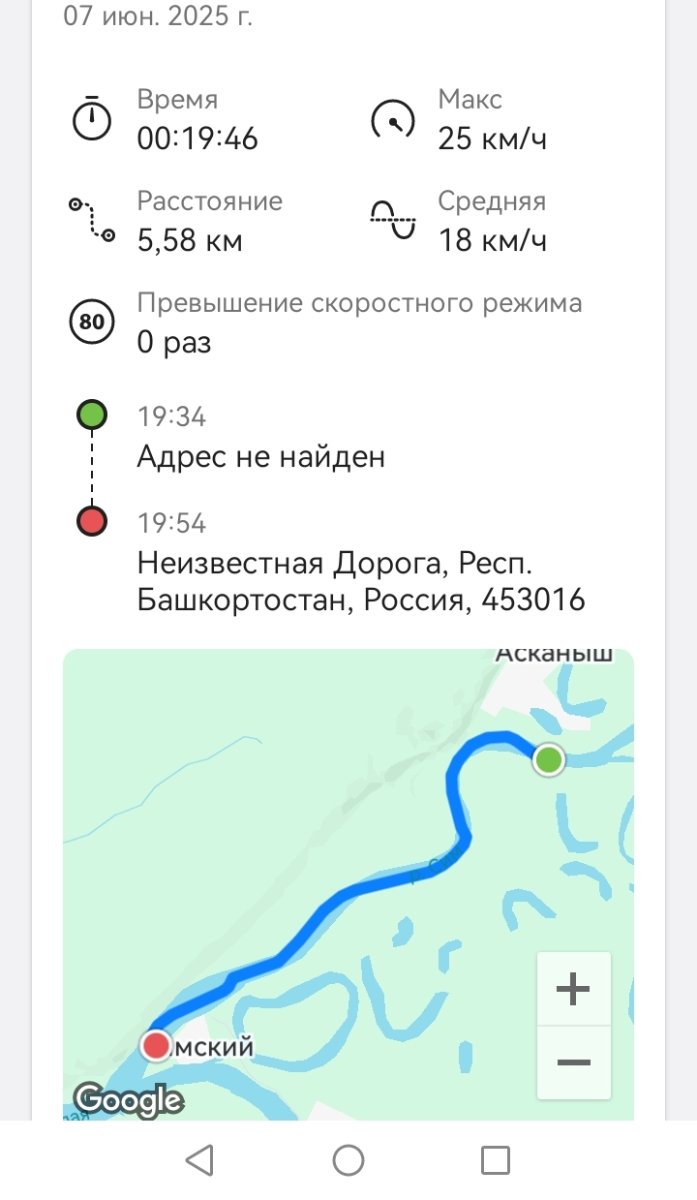Tap the green start marker on map
This screenshot has height=1200, width=697.
(548, 760)
